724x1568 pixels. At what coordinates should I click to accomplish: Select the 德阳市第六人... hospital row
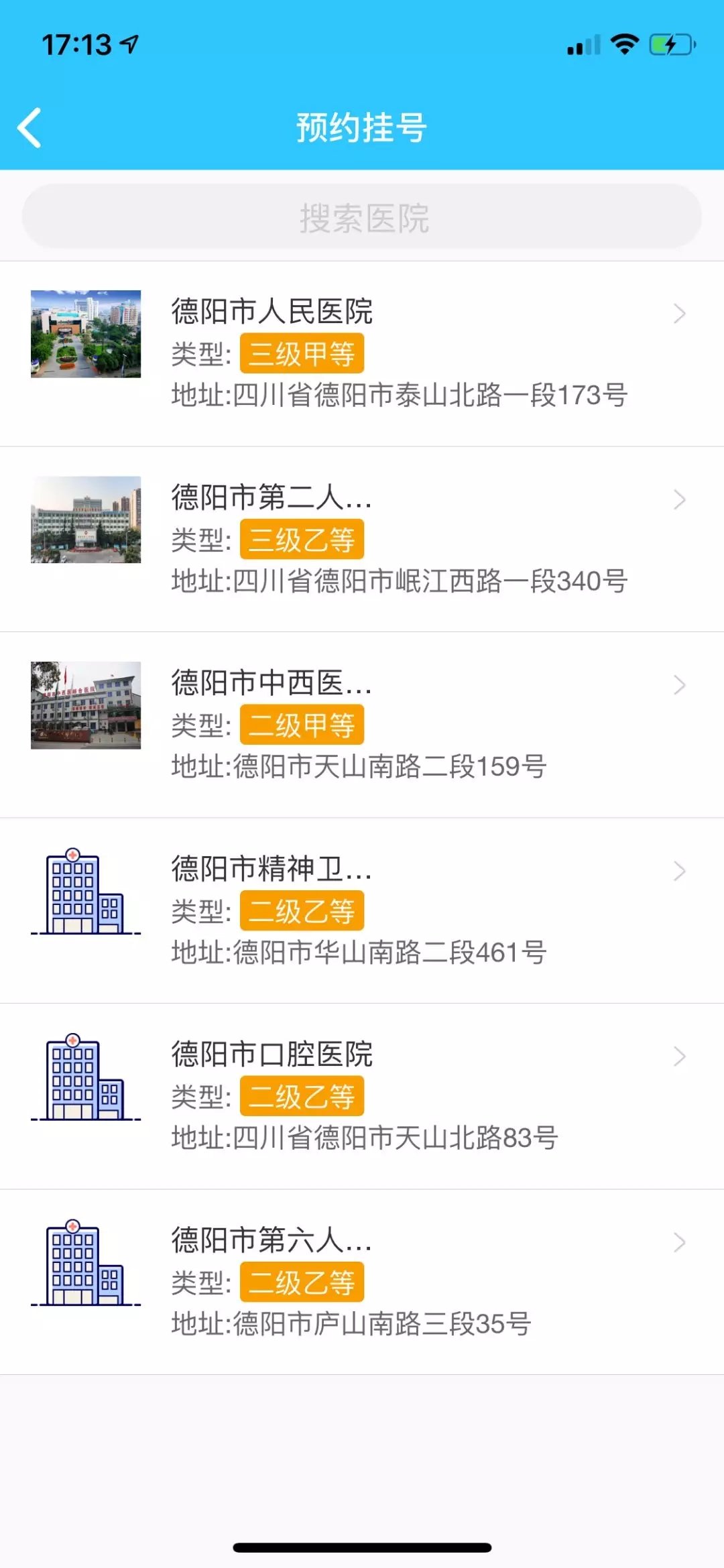[x=362, y=1282]
